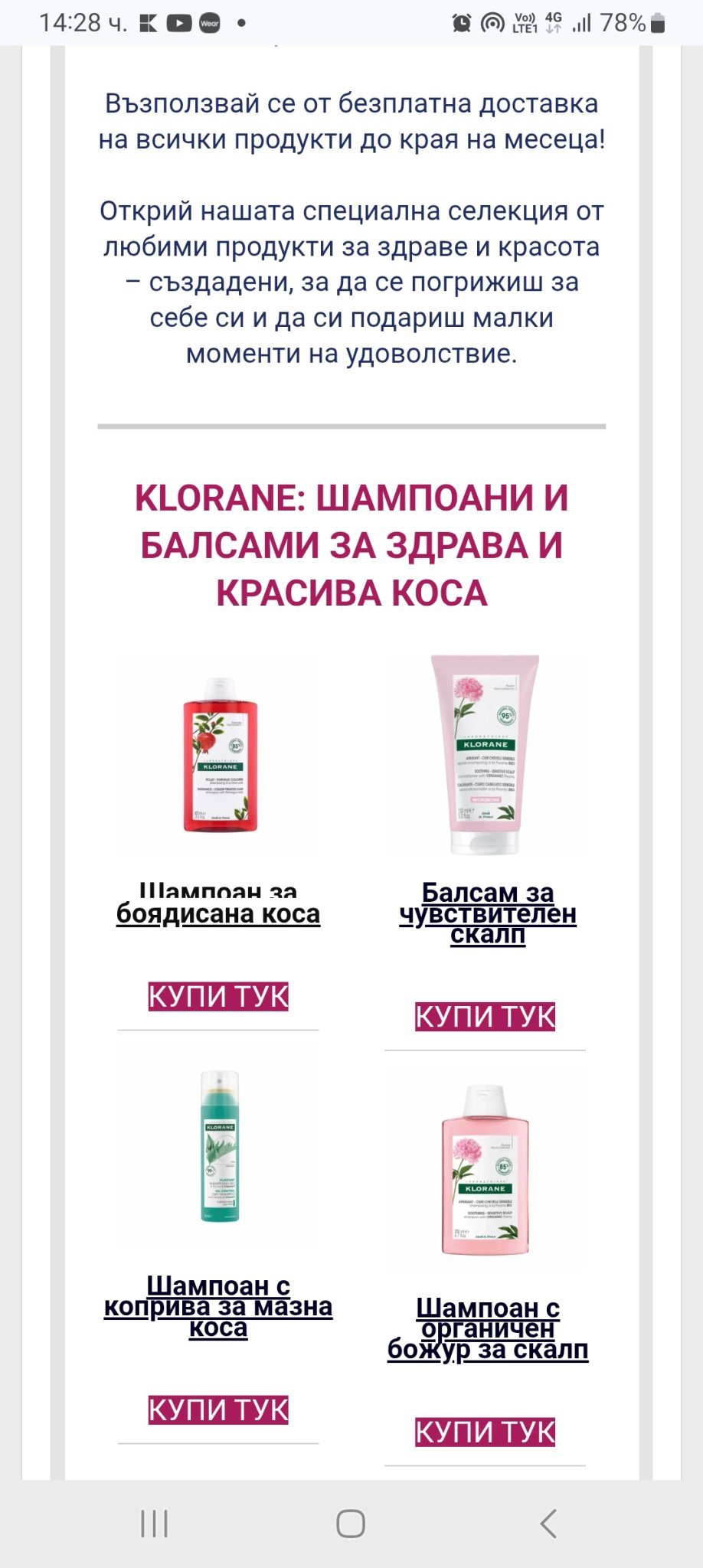
Task: Buy the peony shampoo via 'КУПИ ТУК'
Action: pyautogui.click(x=485, y=1432)
